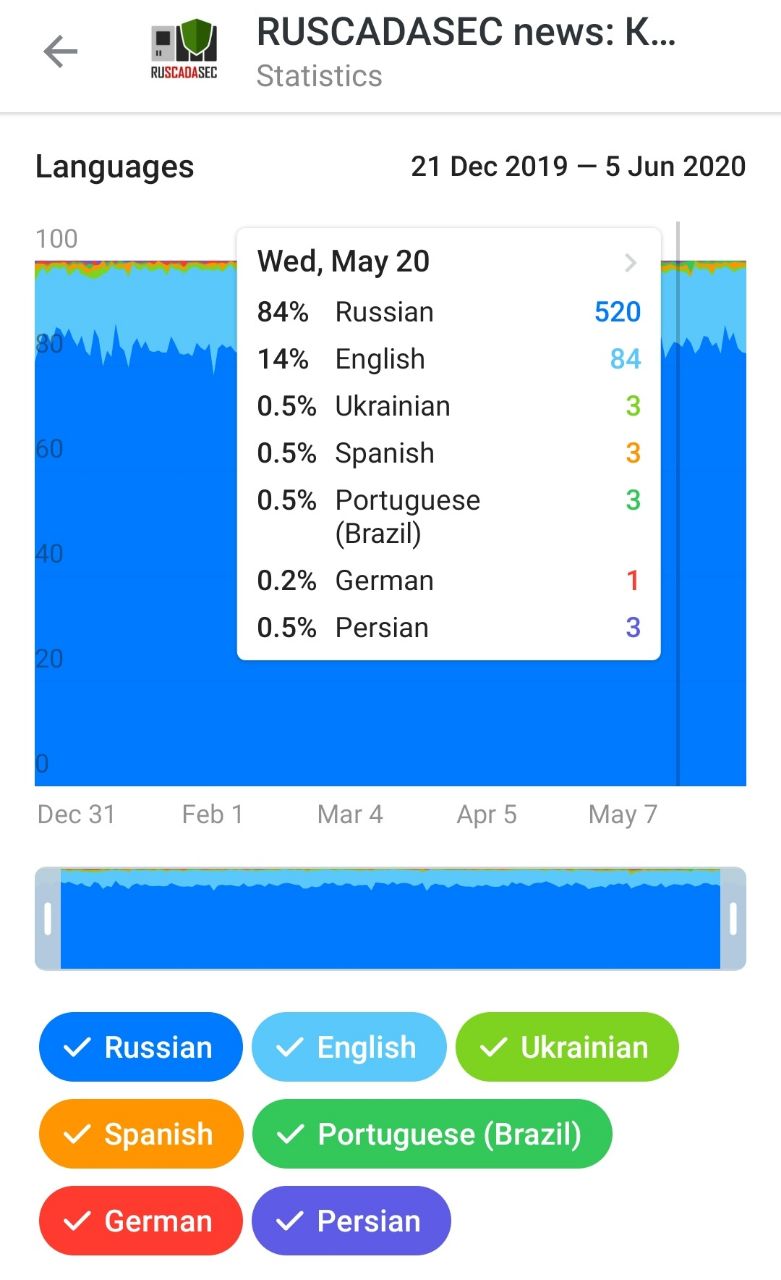Open details for Wed, May 20 tooltip
The width and height of the screenshot is (781, 1280).
630,262
